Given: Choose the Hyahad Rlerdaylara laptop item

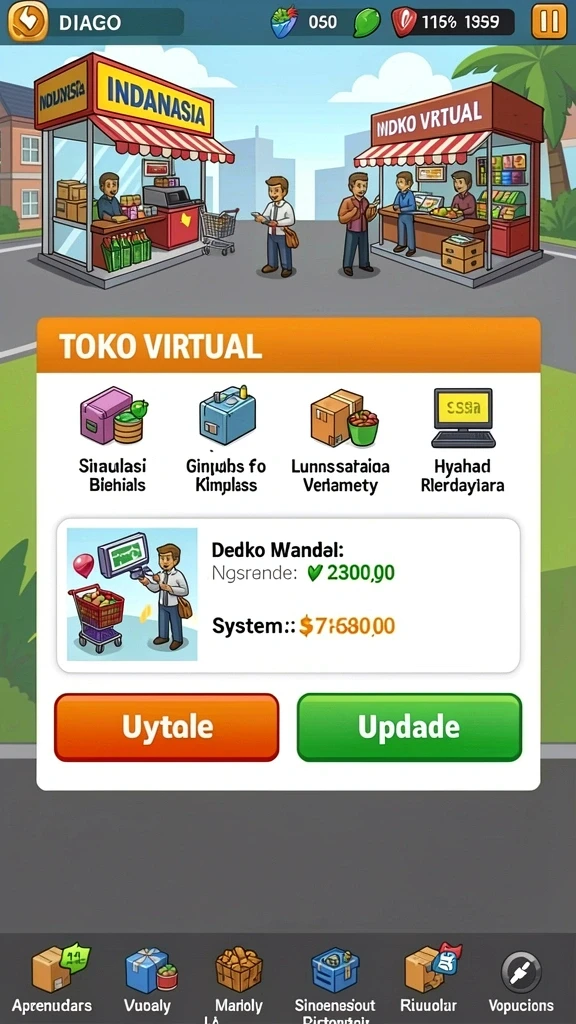Looking at the screenshot, I should point(462,441).
